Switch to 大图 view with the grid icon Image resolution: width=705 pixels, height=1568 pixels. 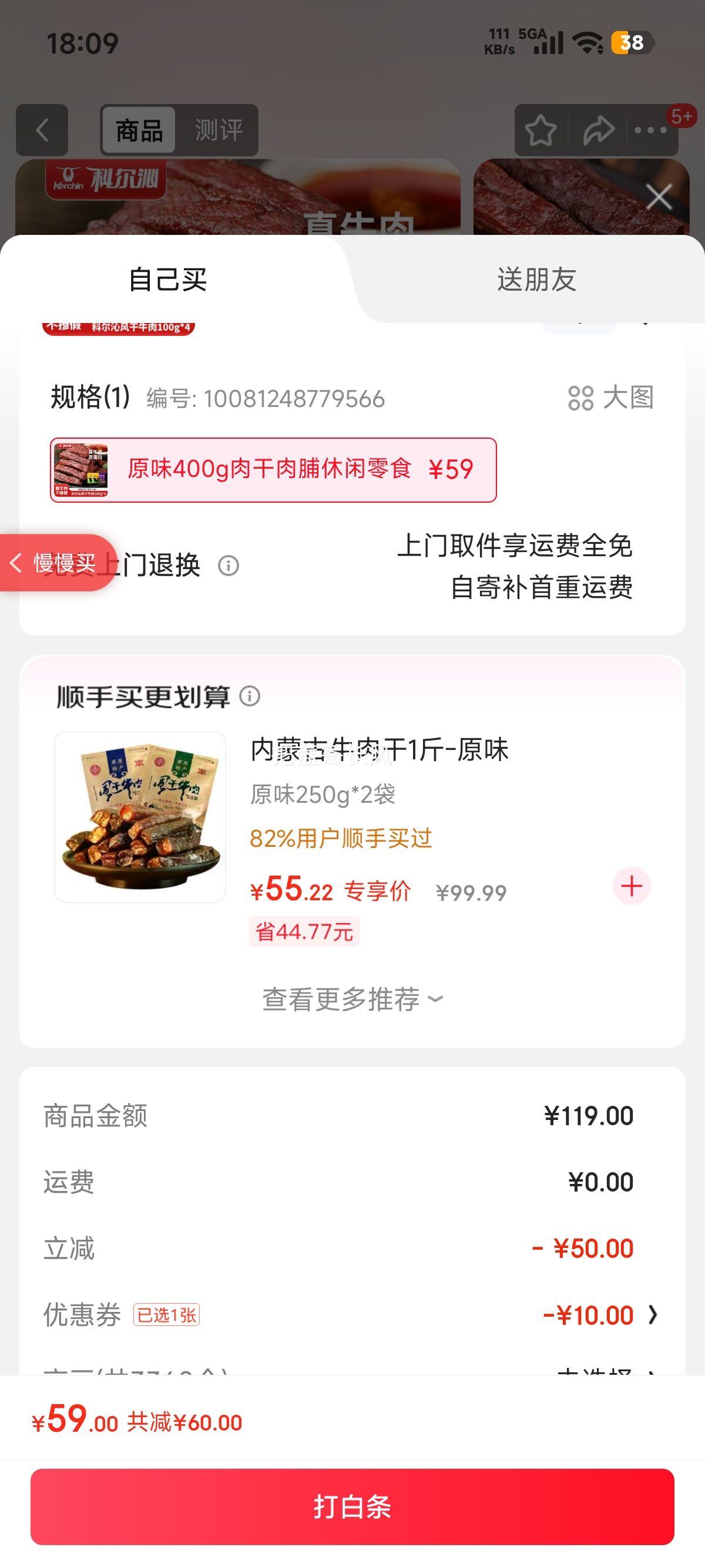click(610, 399)
